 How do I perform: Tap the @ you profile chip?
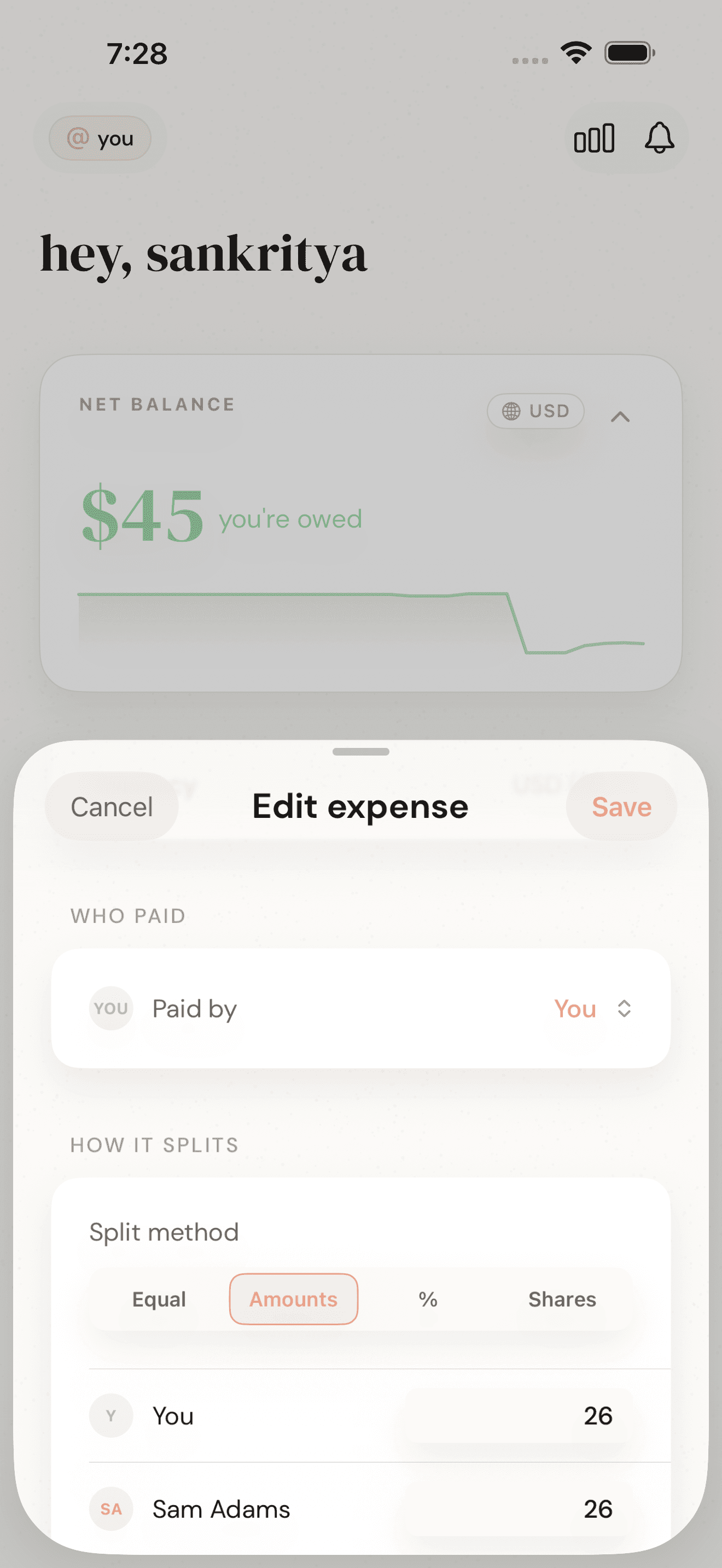pos(100,138)
